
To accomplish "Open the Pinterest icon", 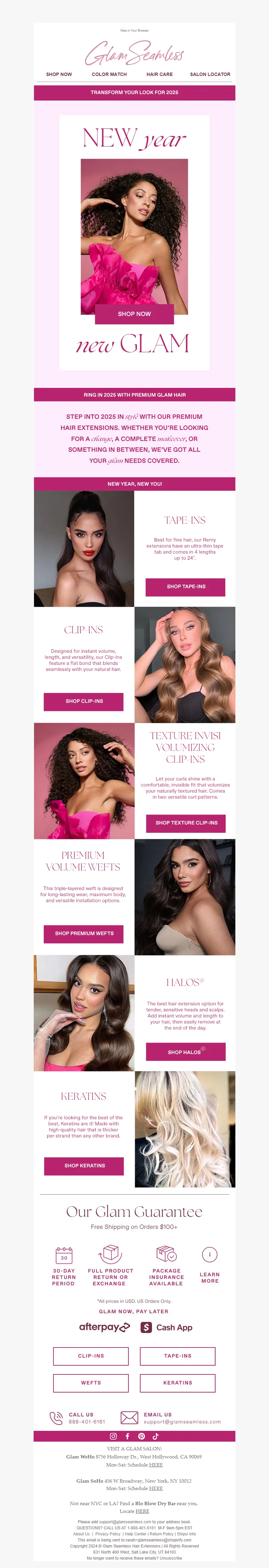I will [141, 1436].
